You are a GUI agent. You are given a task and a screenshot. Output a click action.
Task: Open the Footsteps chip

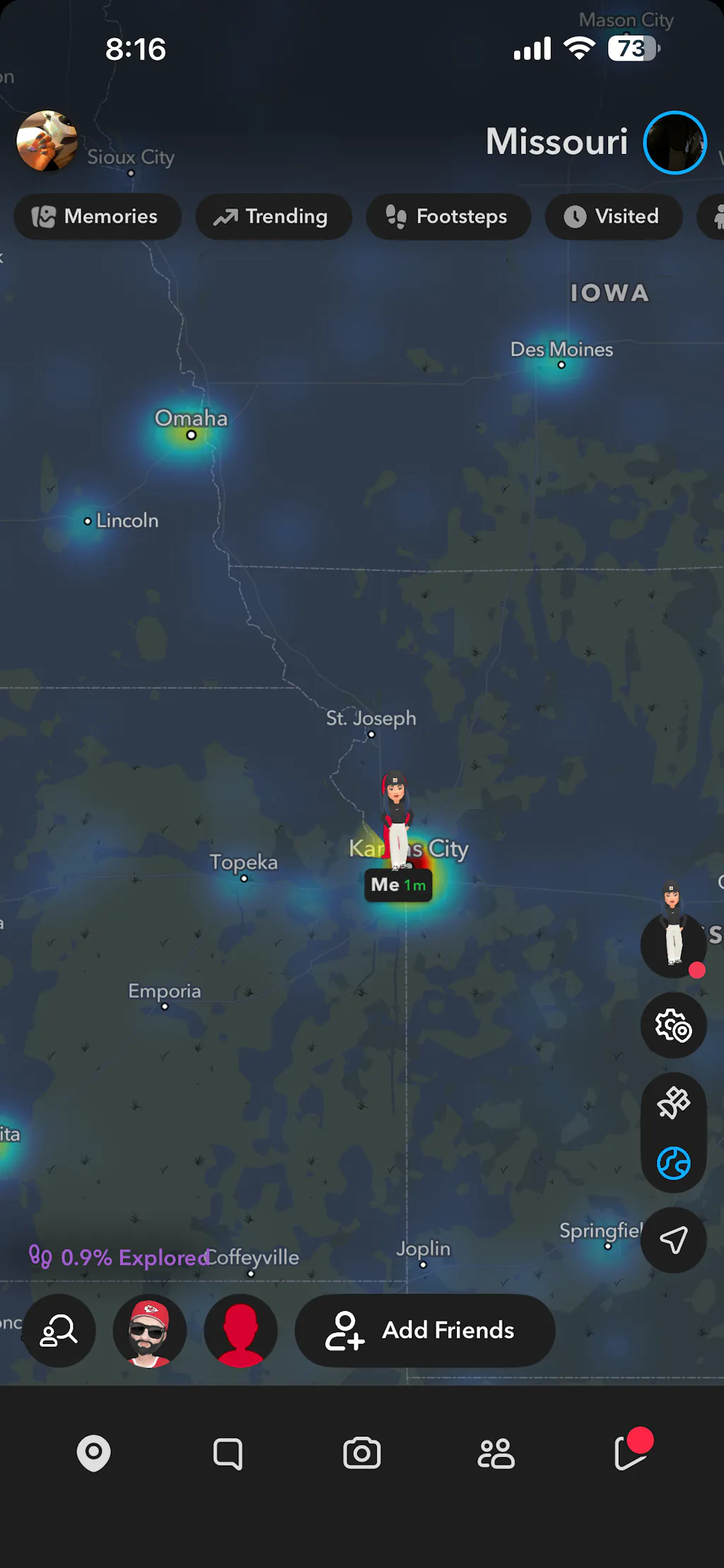coord(448,217)
